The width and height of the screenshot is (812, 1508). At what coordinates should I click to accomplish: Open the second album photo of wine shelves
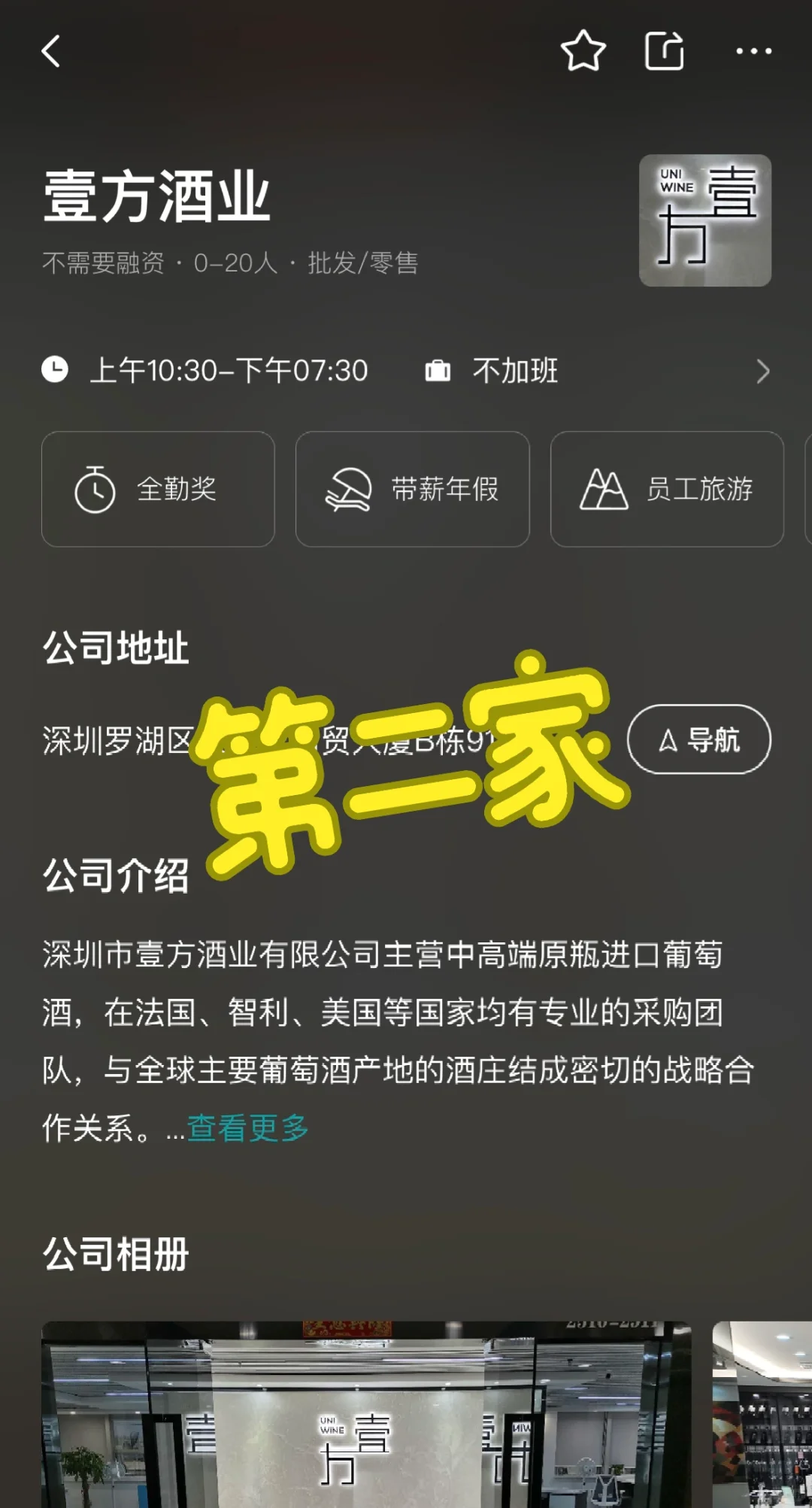762,1414
